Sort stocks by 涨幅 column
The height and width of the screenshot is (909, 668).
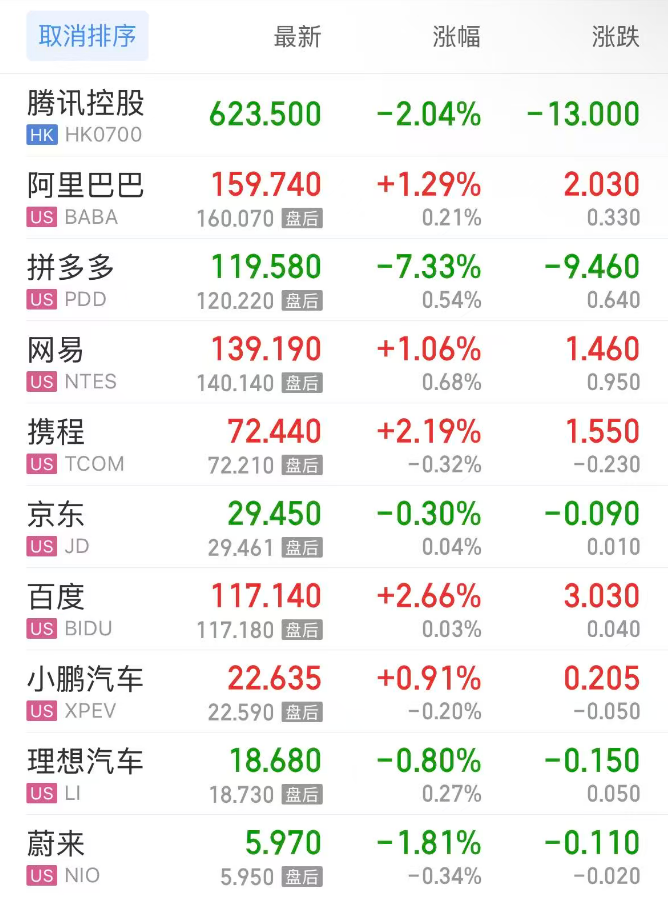click(x=456, y=37)
